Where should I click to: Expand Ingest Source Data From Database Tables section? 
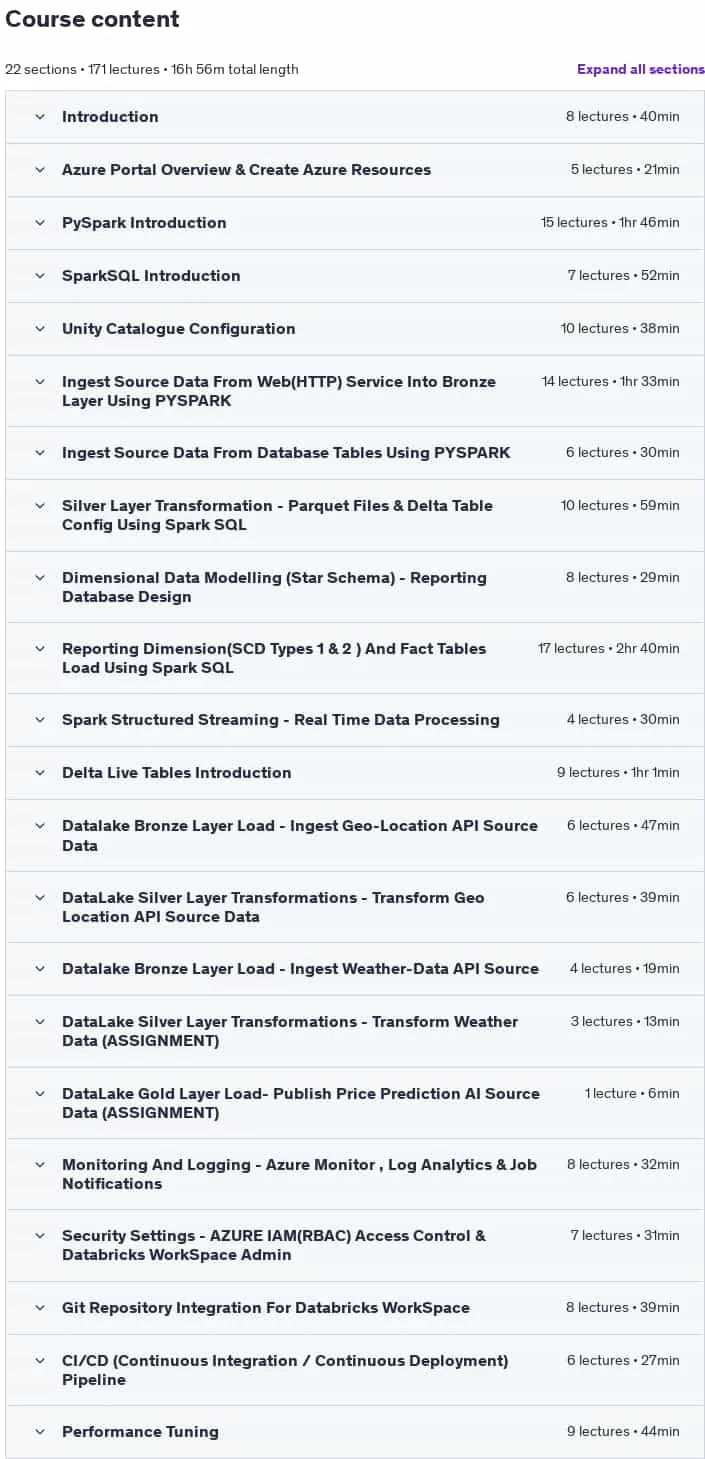tap(355, 453)
